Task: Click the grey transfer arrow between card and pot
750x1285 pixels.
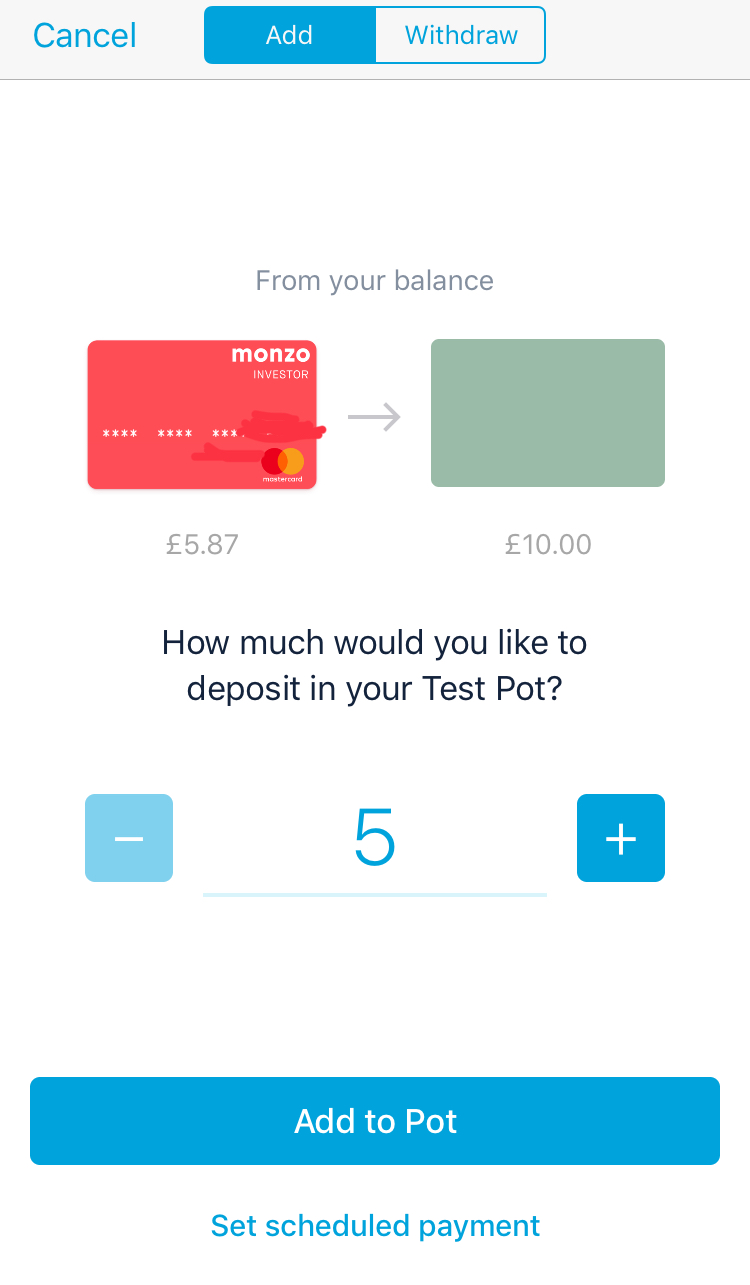Action: tap(374, 416)
